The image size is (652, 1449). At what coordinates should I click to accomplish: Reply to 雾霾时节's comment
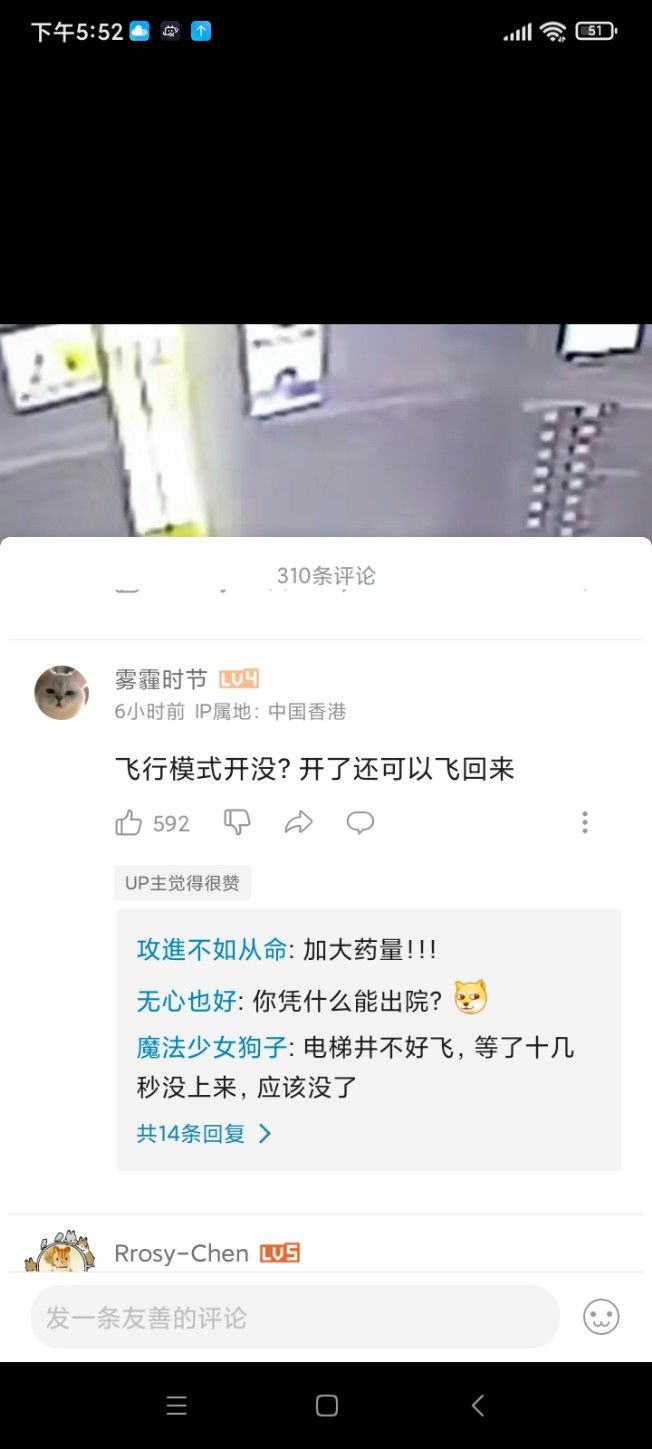(360, 823)
